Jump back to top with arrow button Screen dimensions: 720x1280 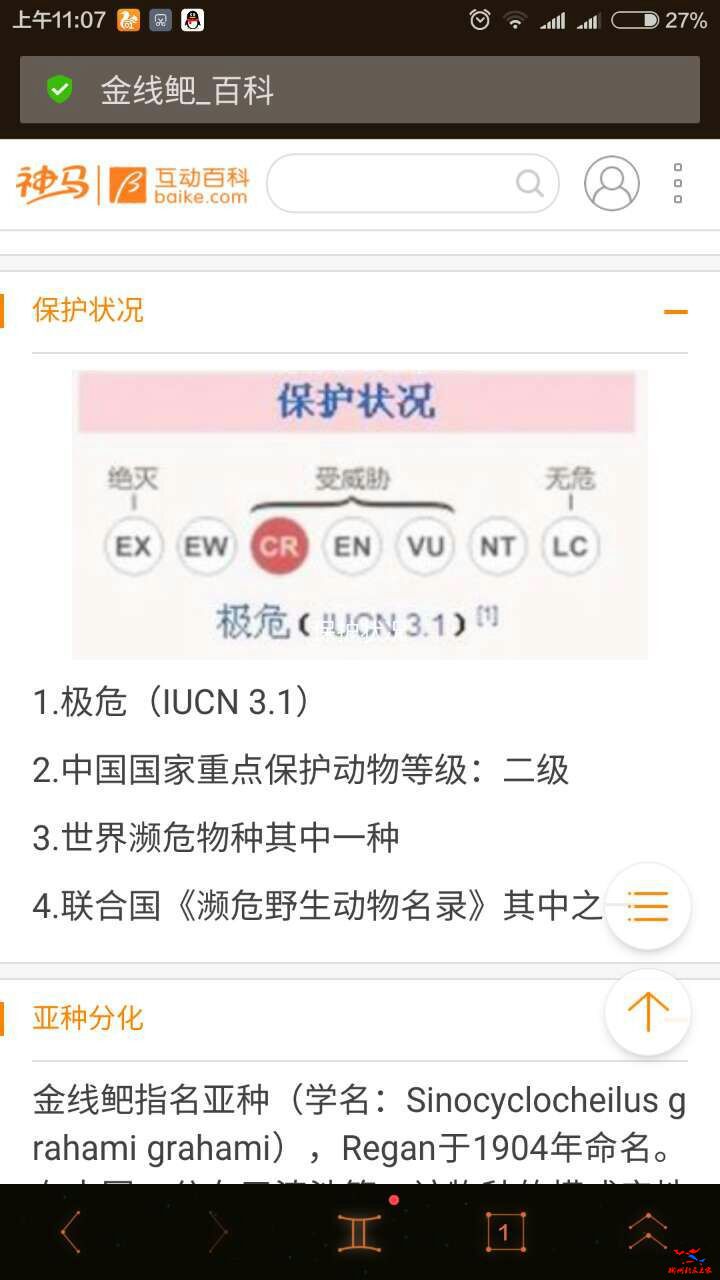tap(647, 1012)
